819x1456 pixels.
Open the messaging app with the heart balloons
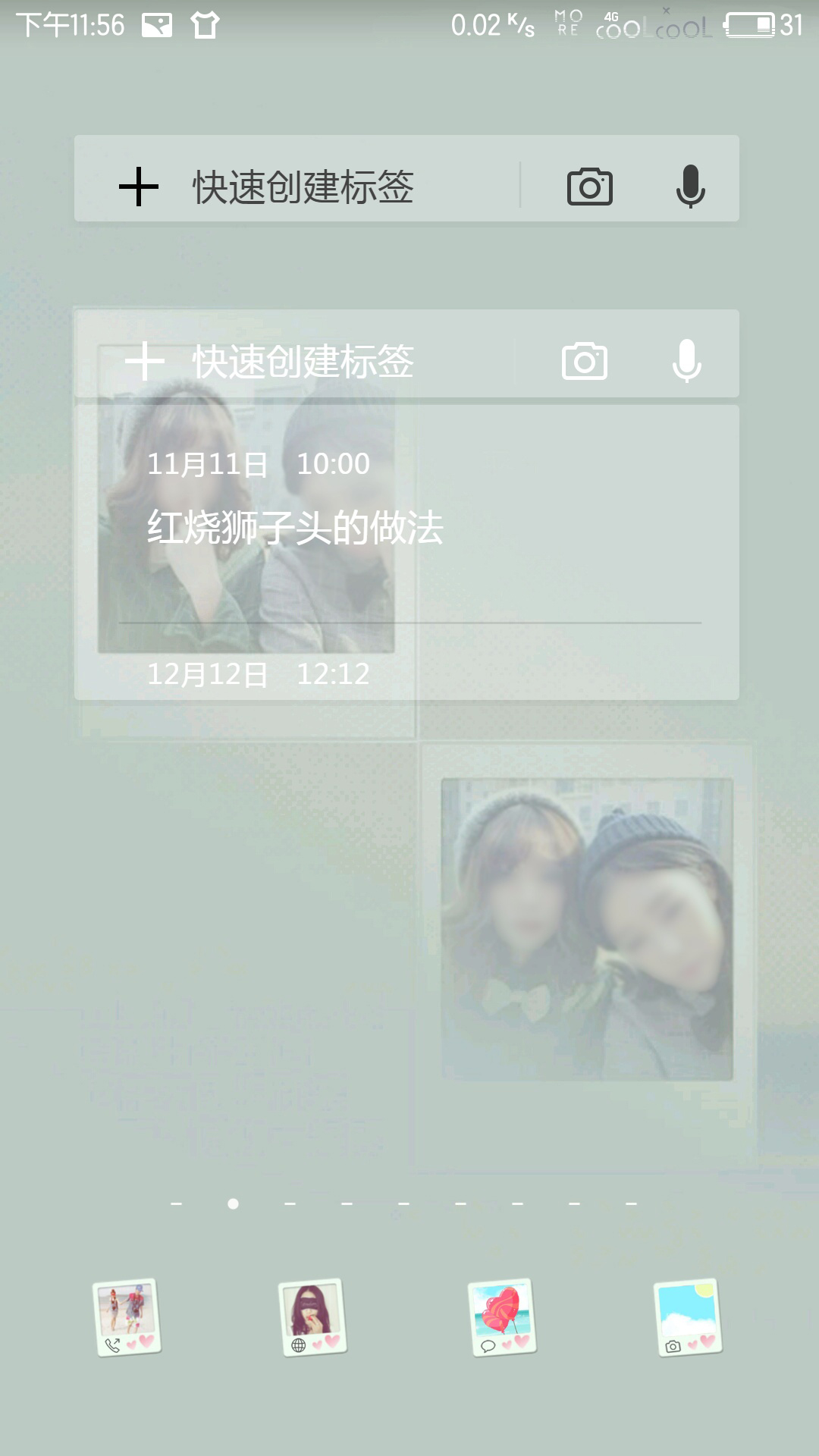tap(501, 1317)
